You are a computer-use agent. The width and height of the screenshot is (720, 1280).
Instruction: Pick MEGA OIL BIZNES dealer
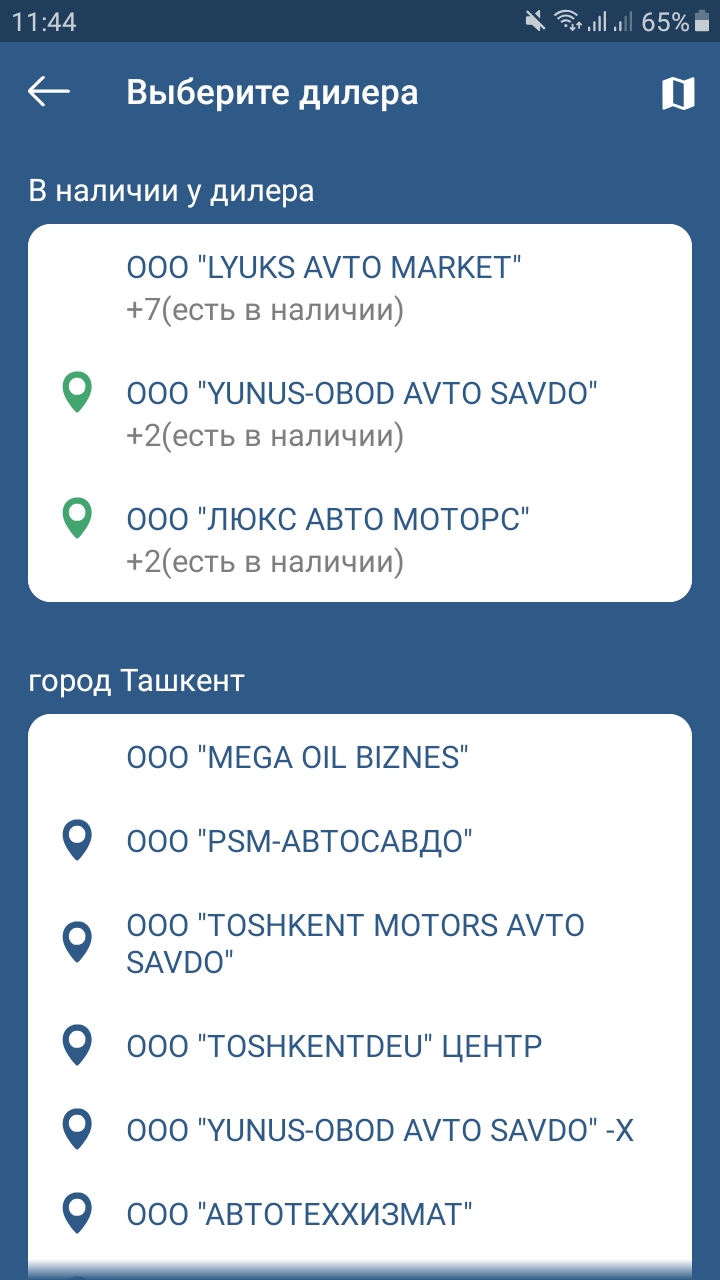(x=298, y=757)
